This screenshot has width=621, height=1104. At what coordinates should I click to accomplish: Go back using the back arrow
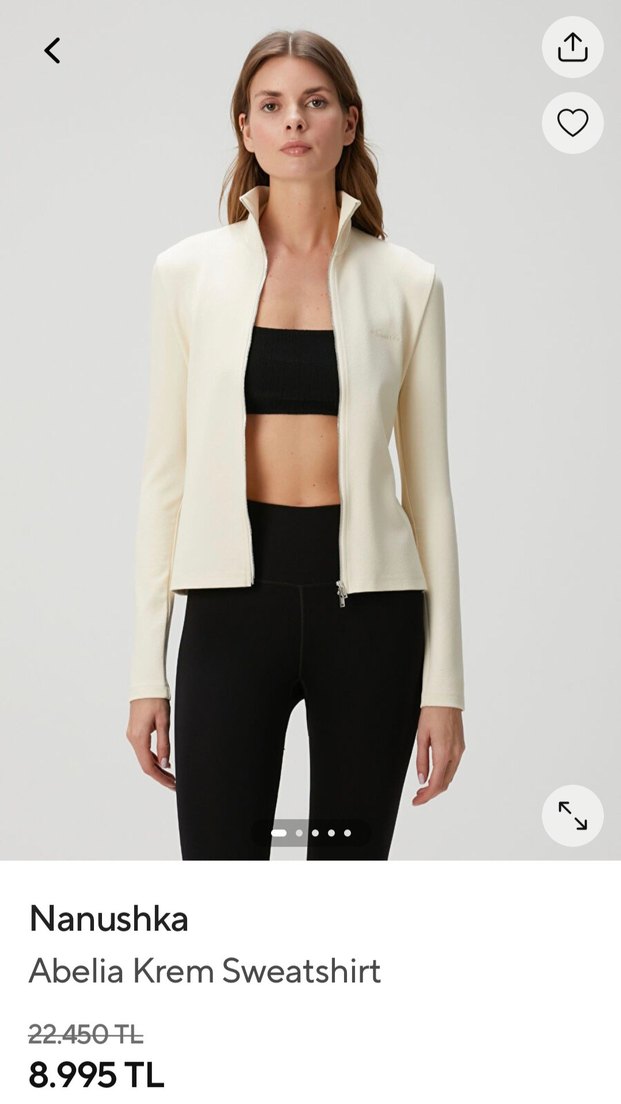pyautogui.click(x=52, y=50)
